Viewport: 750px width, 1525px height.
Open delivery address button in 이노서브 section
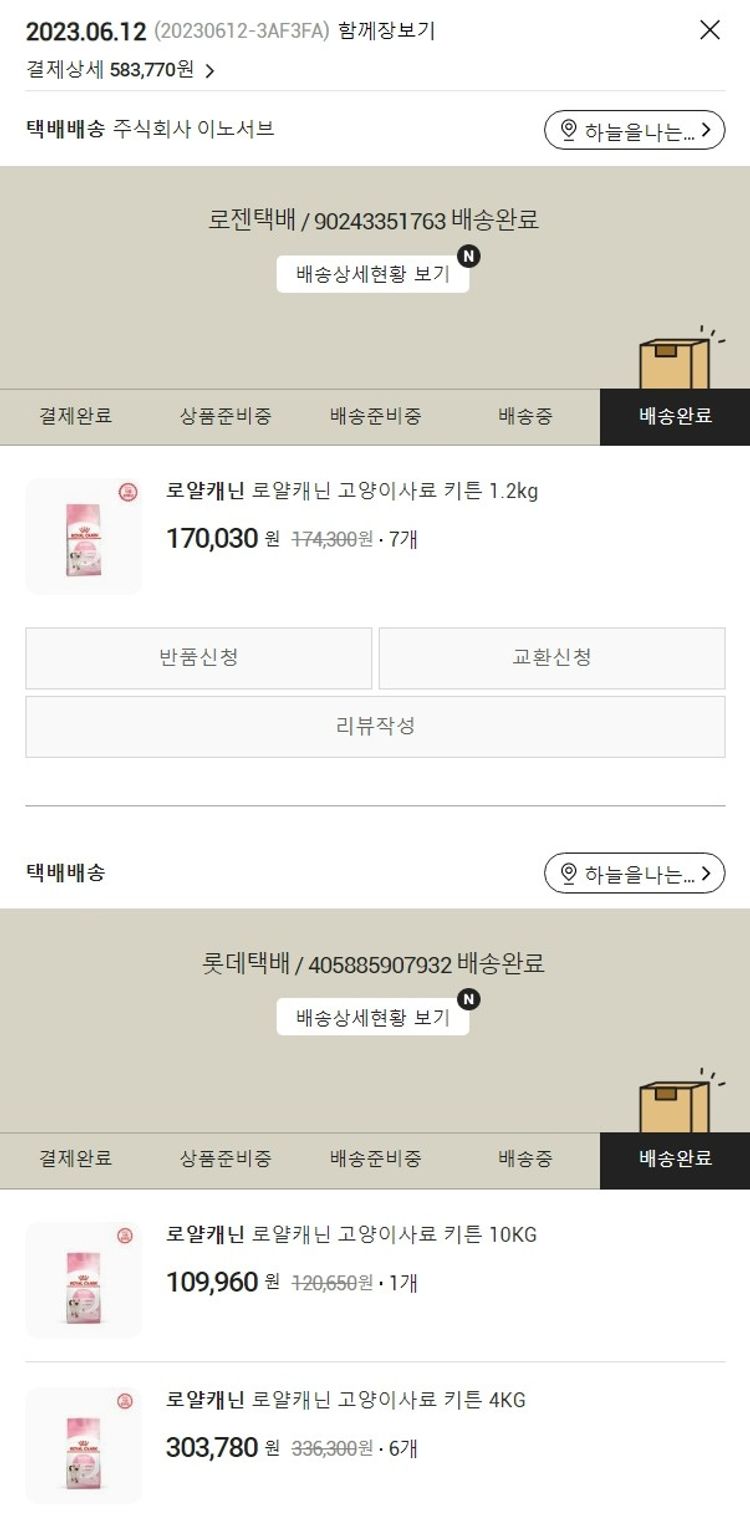pyautogui.click(x=634, y=130)
